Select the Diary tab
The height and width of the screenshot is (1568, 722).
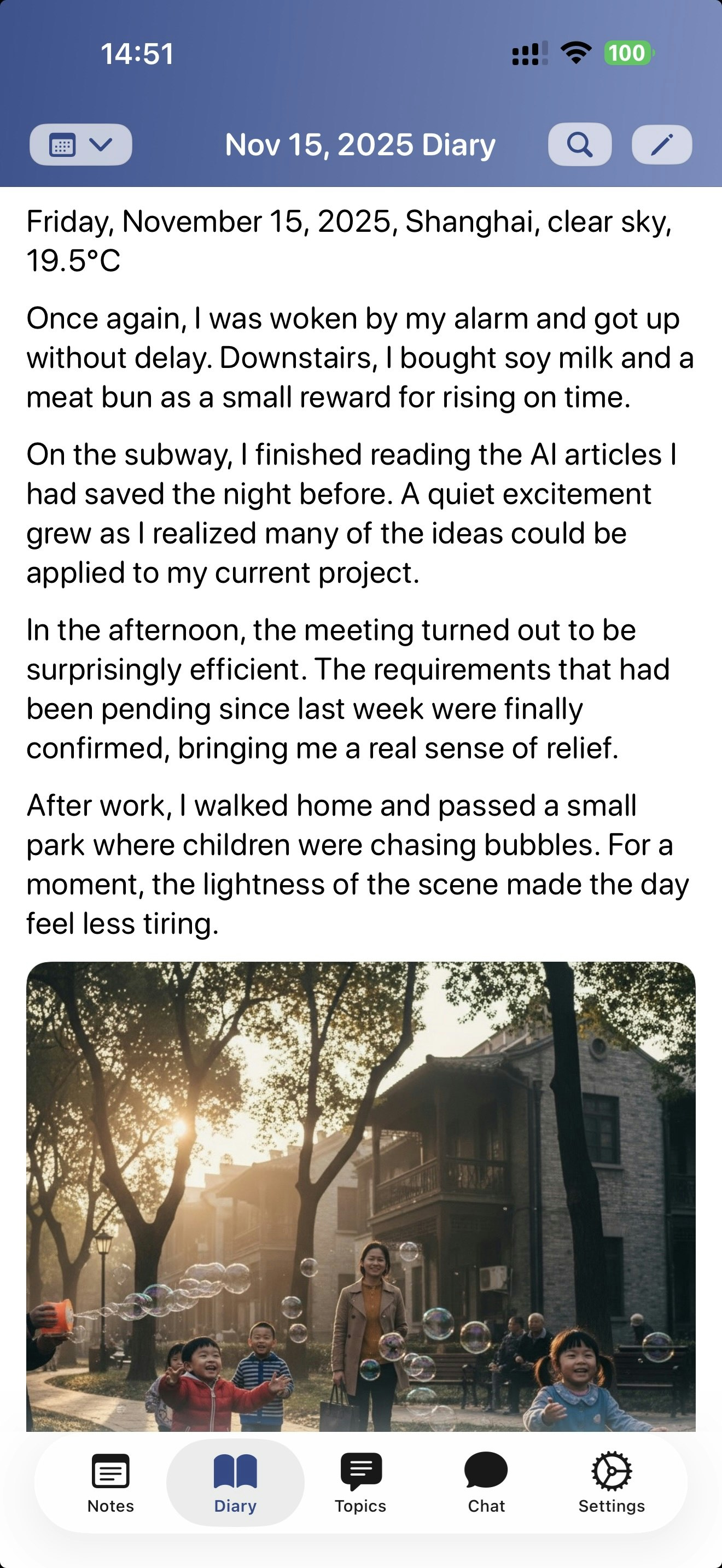tap(235, 1483)
